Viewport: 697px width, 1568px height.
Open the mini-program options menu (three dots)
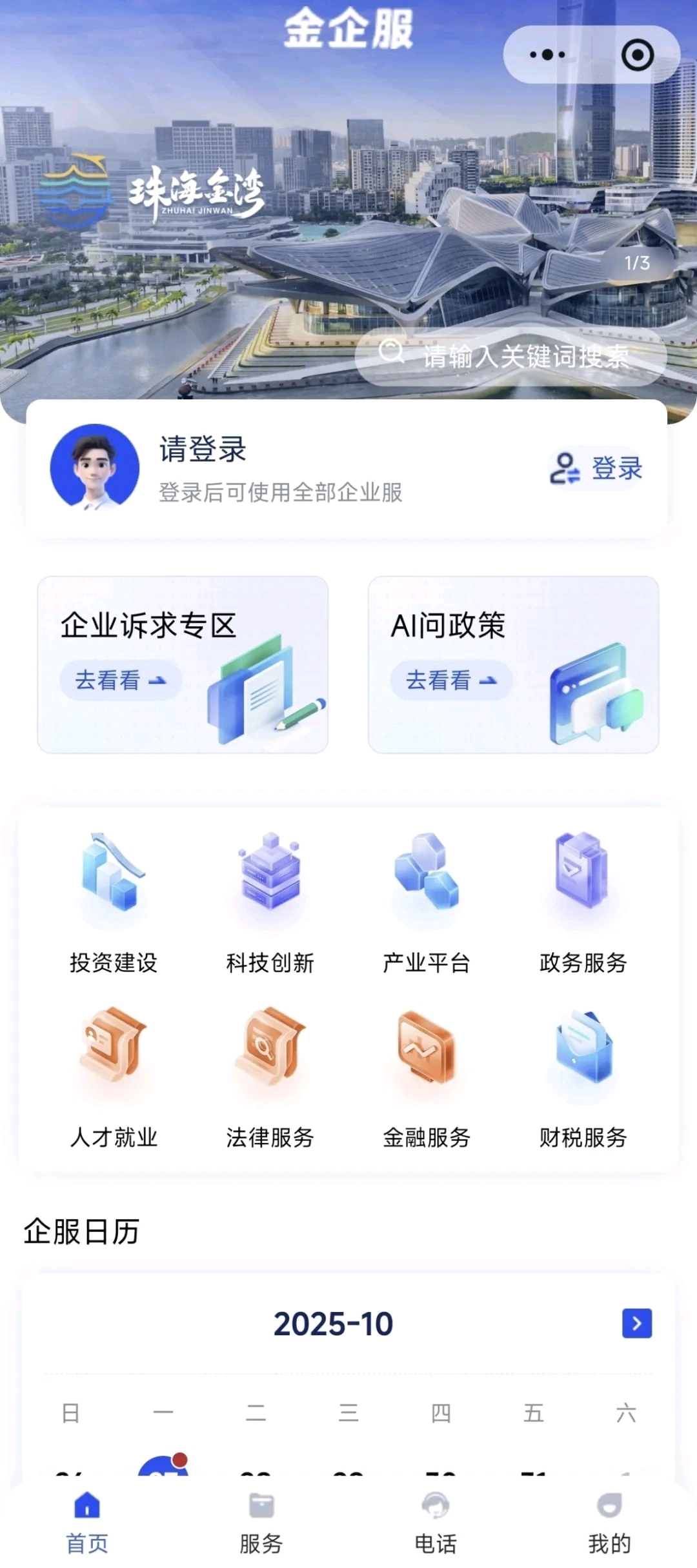point(546,55)
